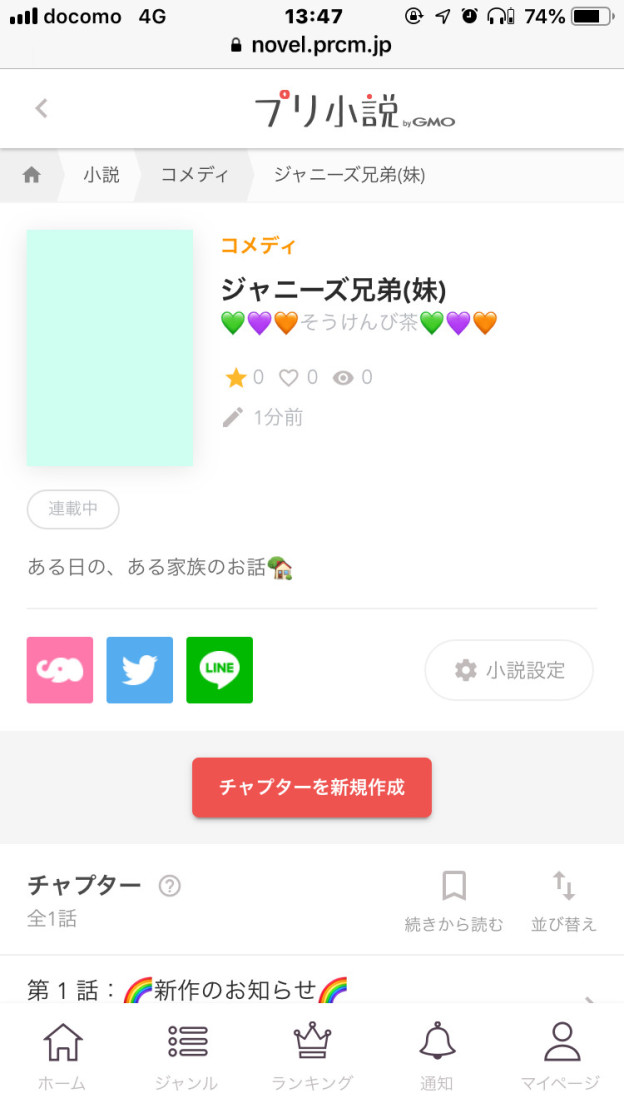
Task: Go back using the header arrow
Action: [41, 108]
